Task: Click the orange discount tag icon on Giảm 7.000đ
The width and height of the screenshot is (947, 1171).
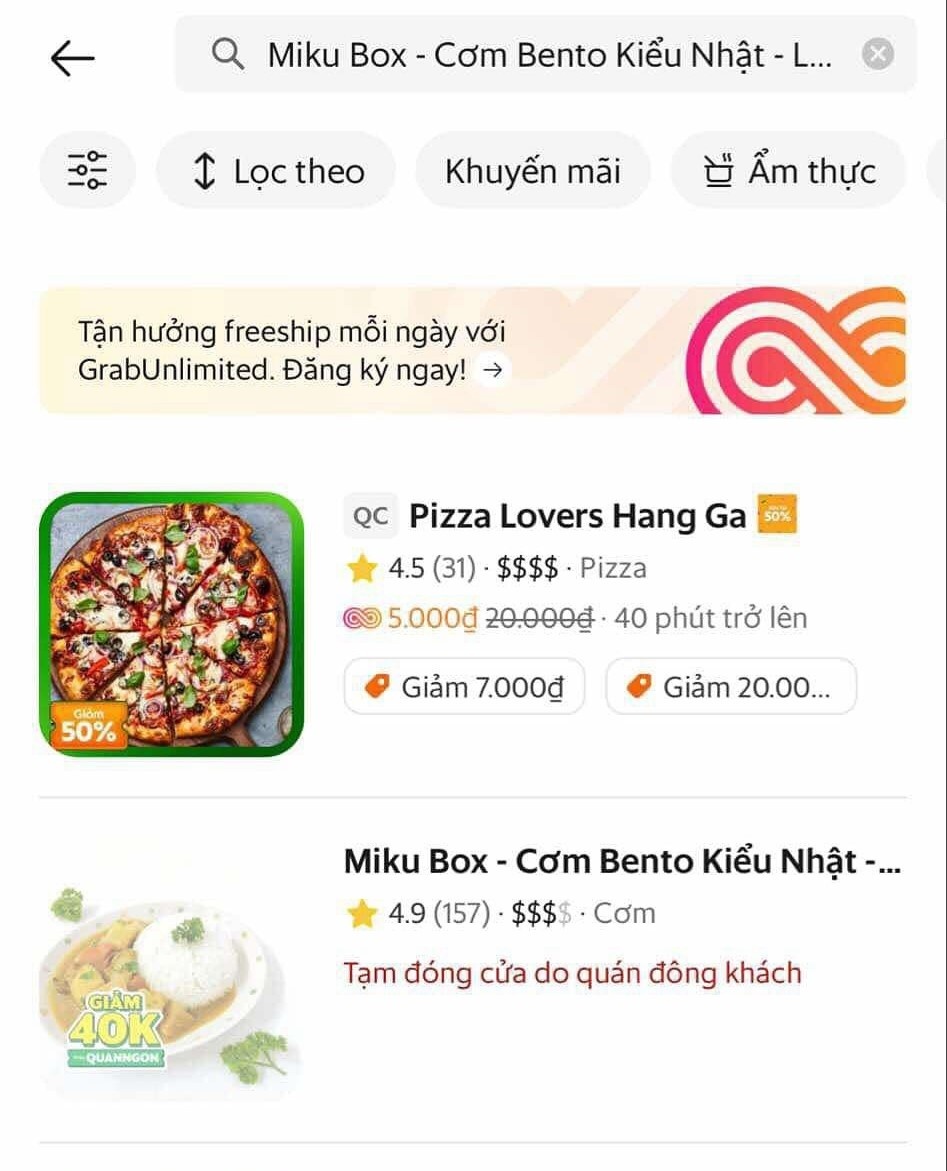Action: [378, 686]
